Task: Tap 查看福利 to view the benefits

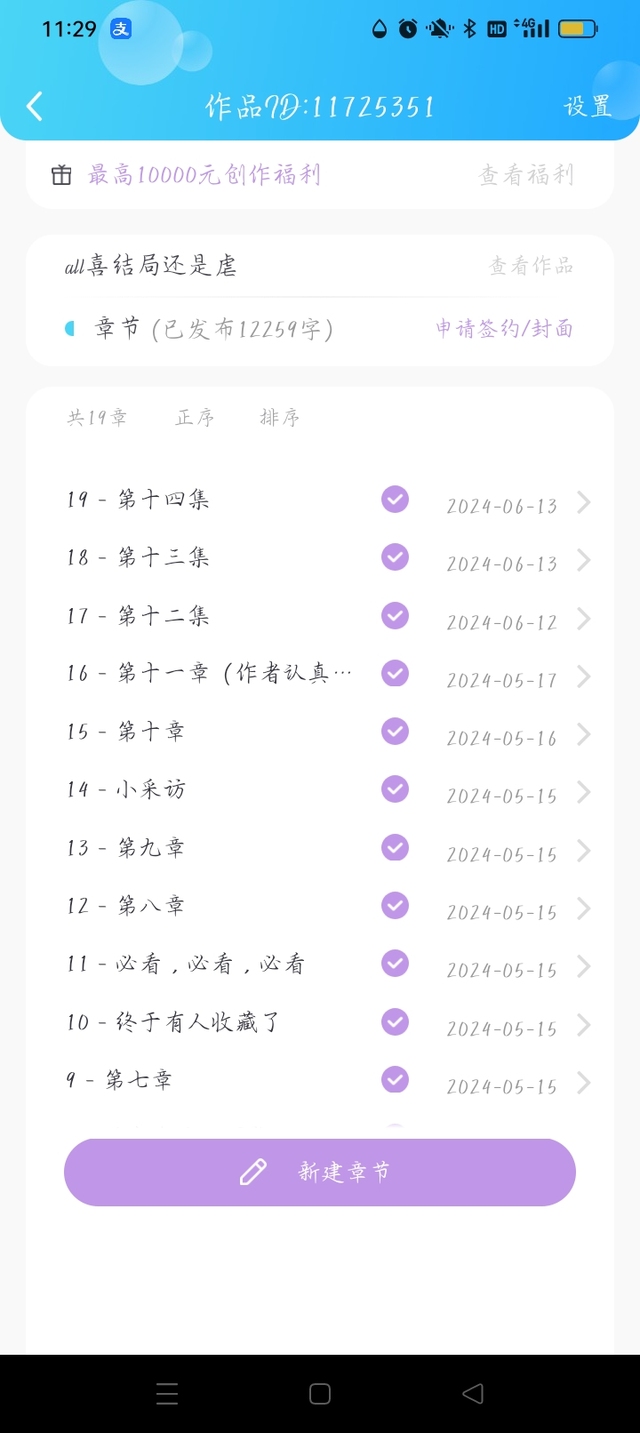Action: pyautogui.click(x=526, y=175)
